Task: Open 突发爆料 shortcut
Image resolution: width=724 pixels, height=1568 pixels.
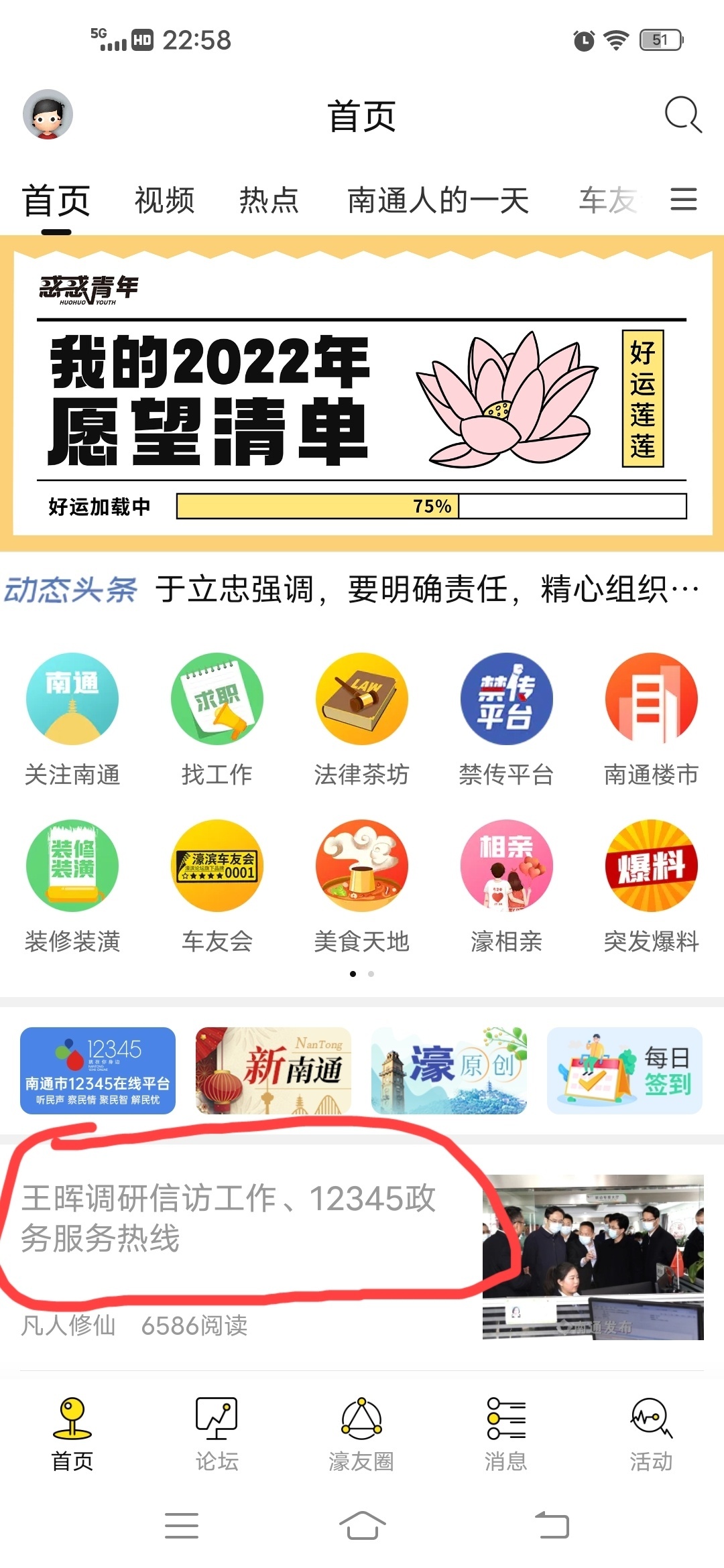Action: [x=651, y=886]
